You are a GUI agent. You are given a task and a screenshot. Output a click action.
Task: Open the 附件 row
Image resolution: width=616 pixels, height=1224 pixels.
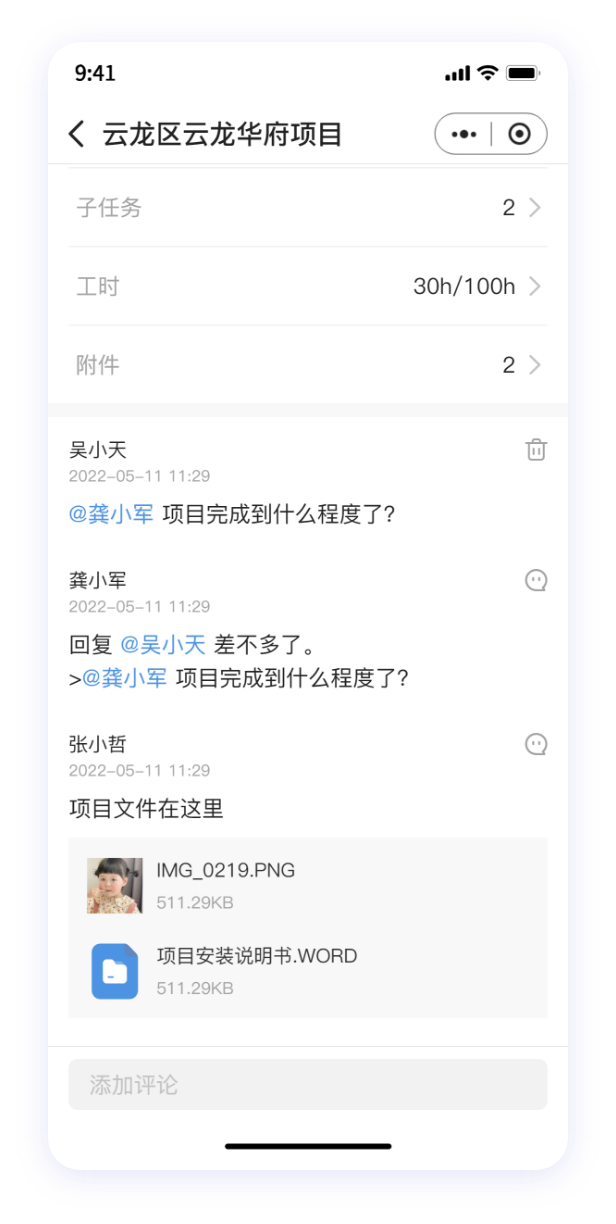pyautogui.click(x=308, y=365)
